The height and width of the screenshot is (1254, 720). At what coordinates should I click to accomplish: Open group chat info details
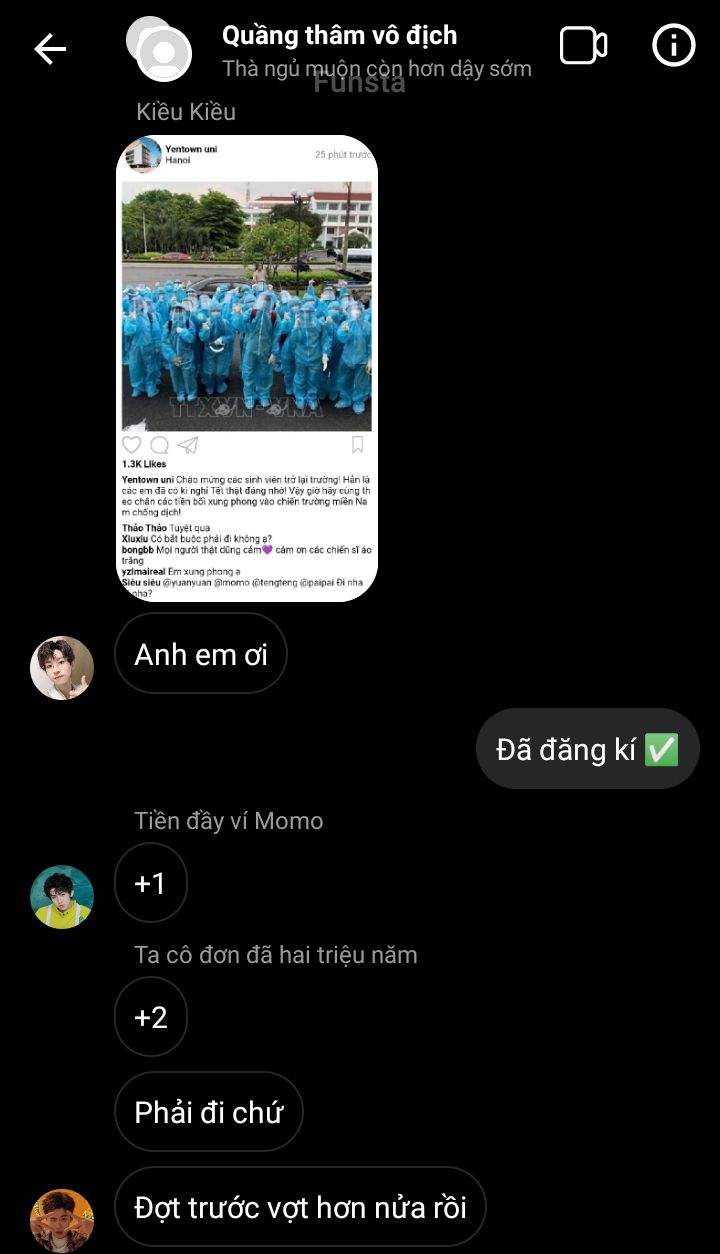[x=673, y=46]
